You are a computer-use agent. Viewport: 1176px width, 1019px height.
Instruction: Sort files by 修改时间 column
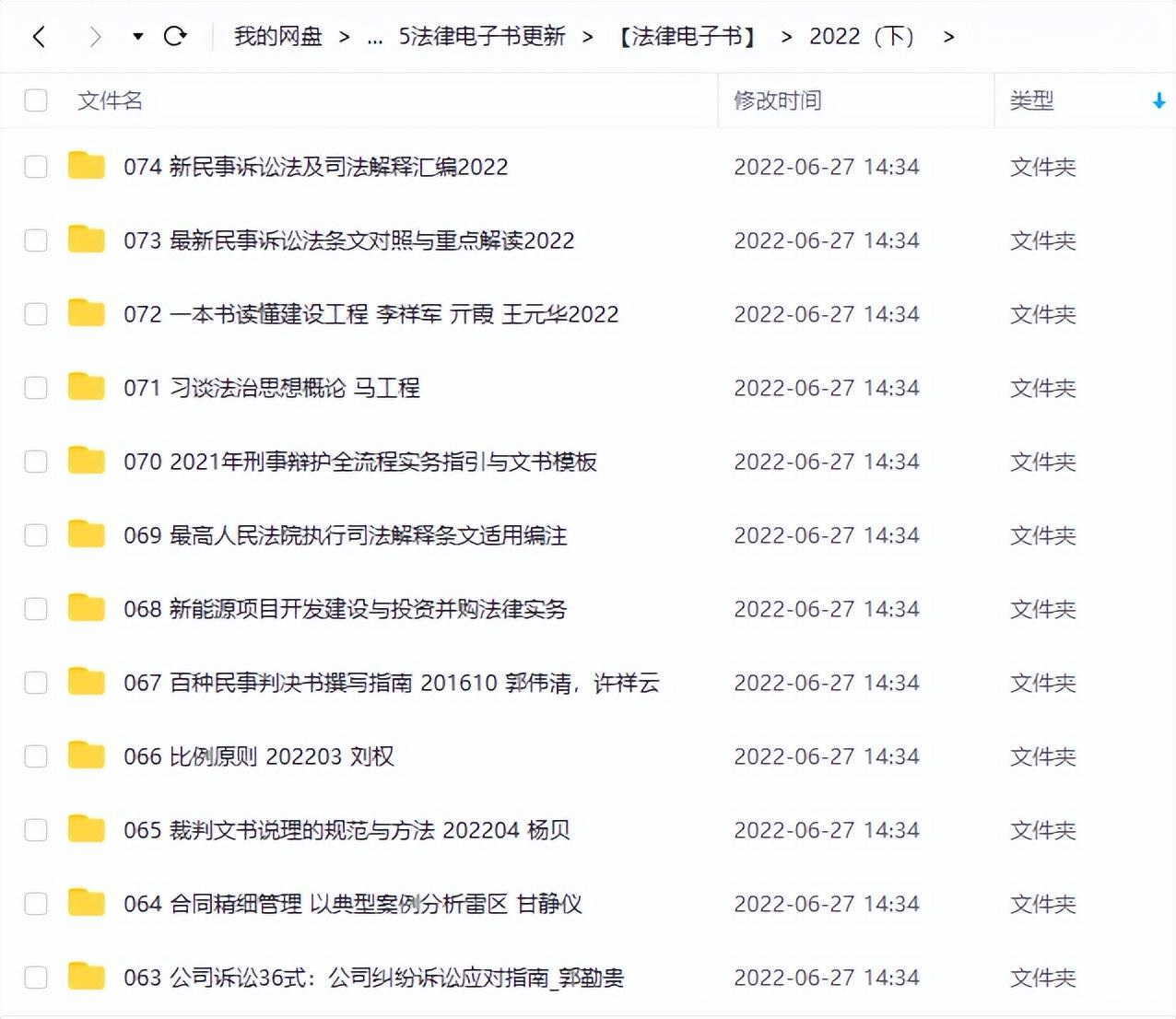tap(777, 100)
